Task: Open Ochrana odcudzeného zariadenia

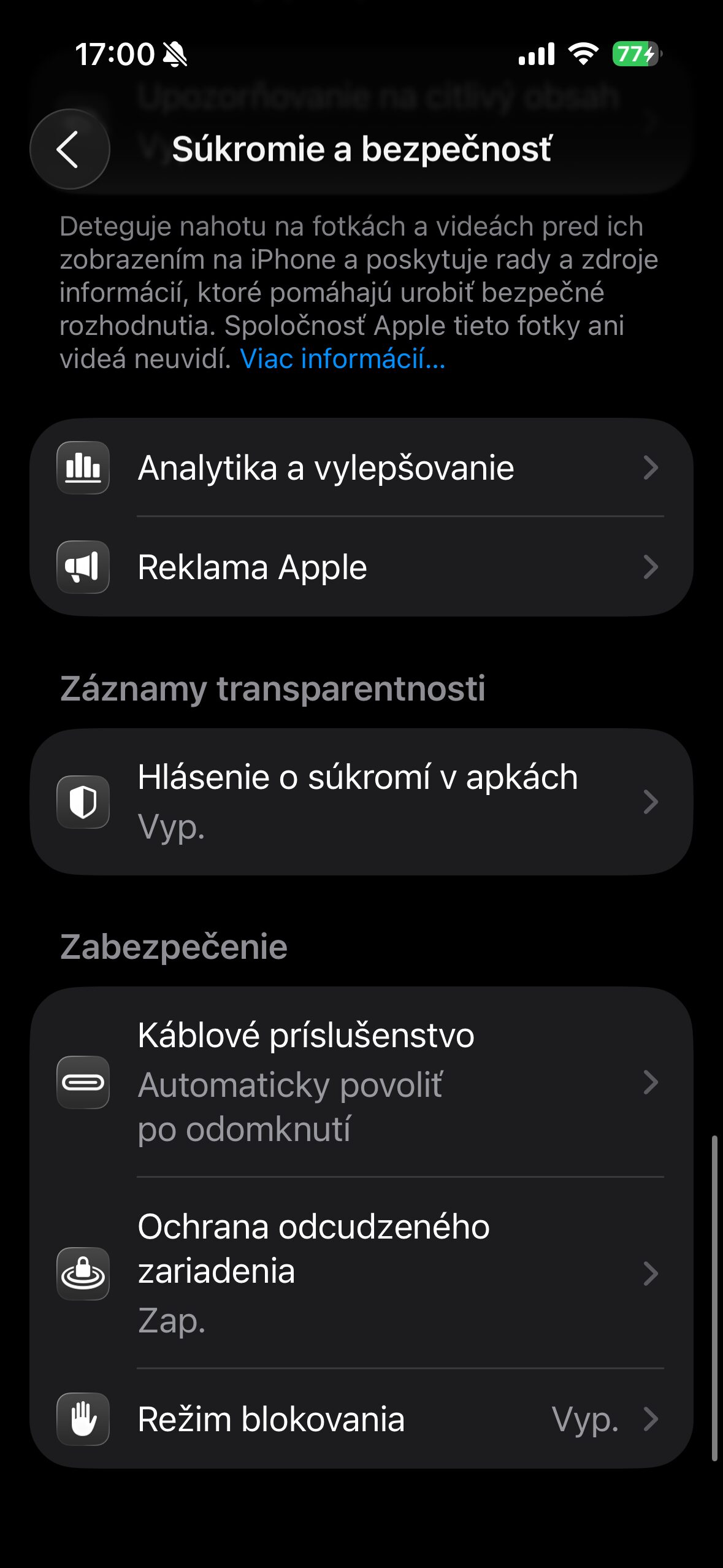Action: 361,1273
